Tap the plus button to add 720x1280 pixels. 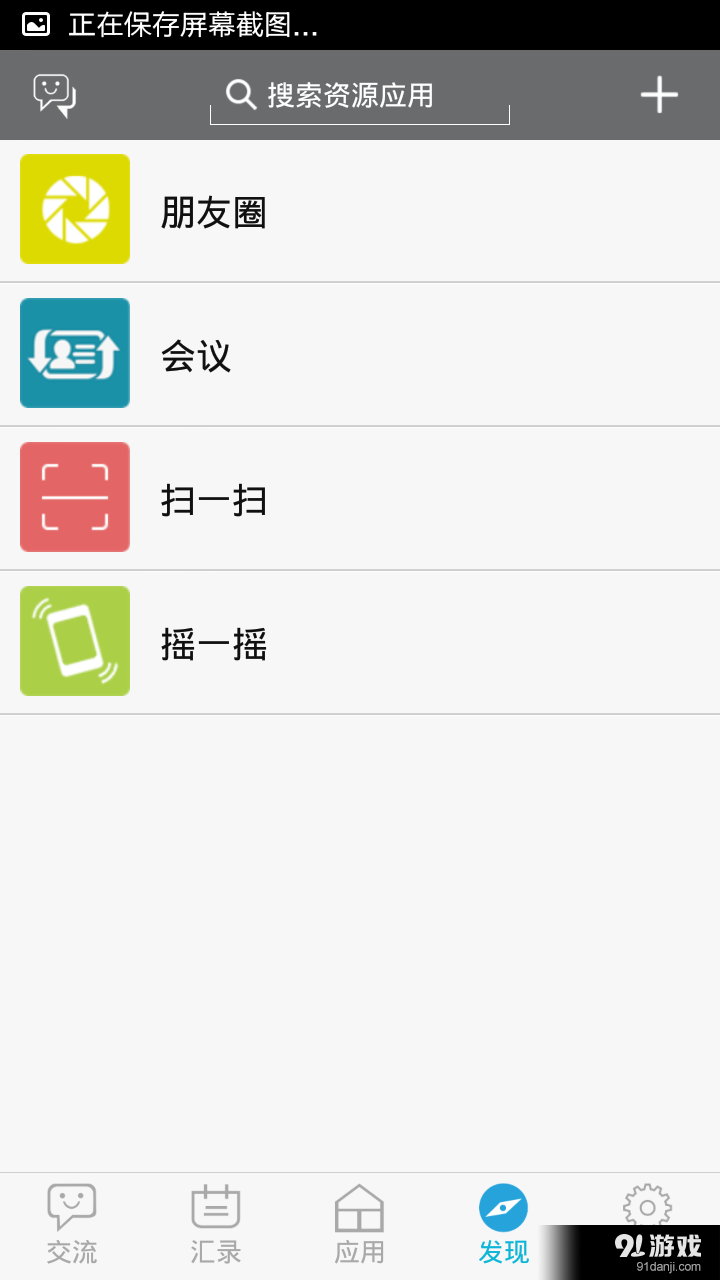point(659,94)
